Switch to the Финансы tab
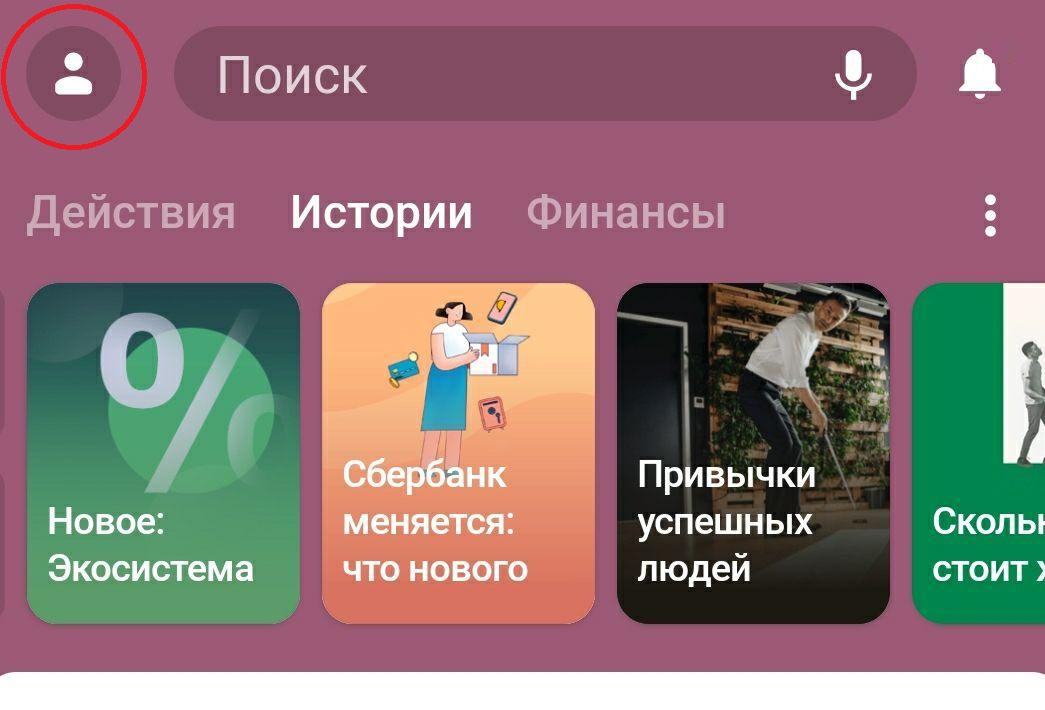This screenshot has height=710, width=1045. [x=625, y=212]
